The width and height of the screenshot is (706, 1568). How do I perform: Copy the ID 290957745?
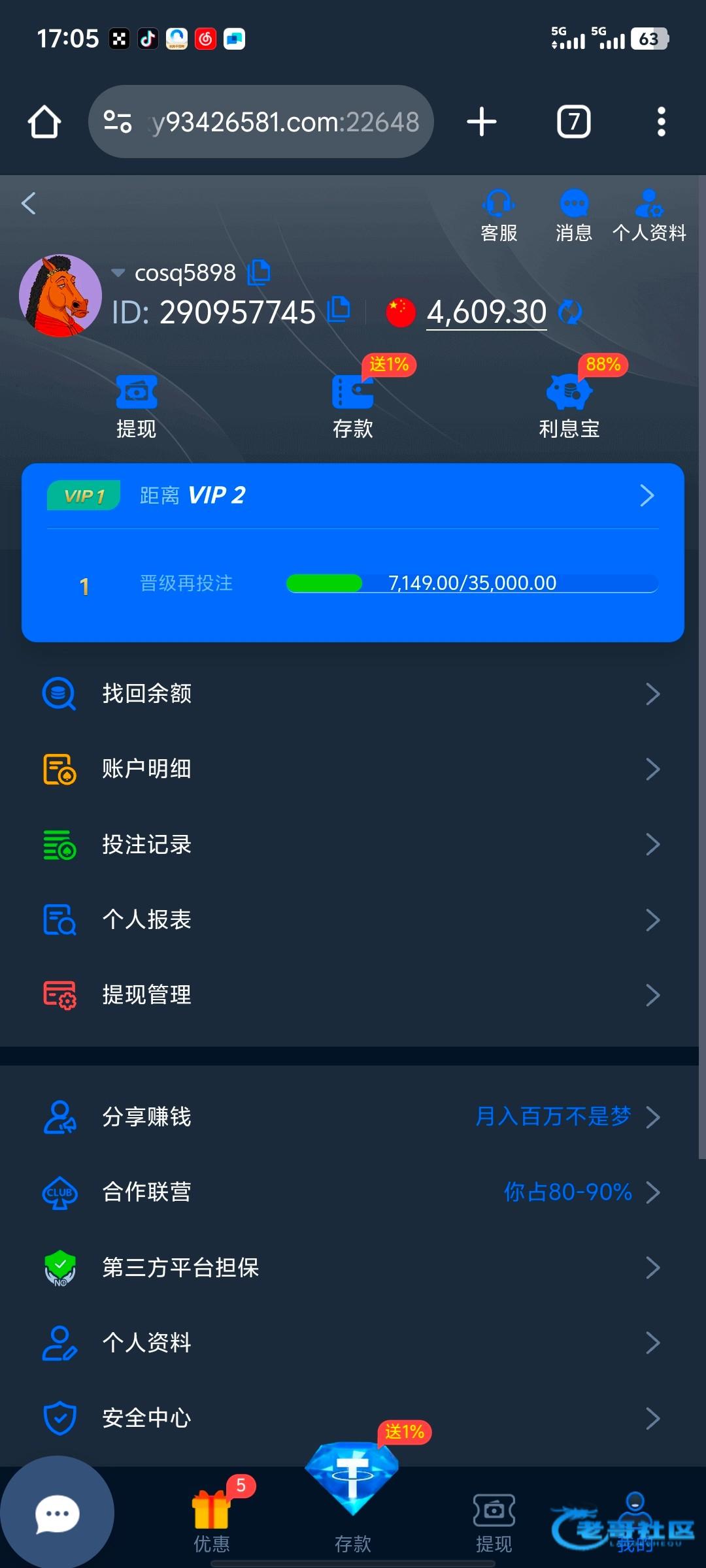[339, 309]
